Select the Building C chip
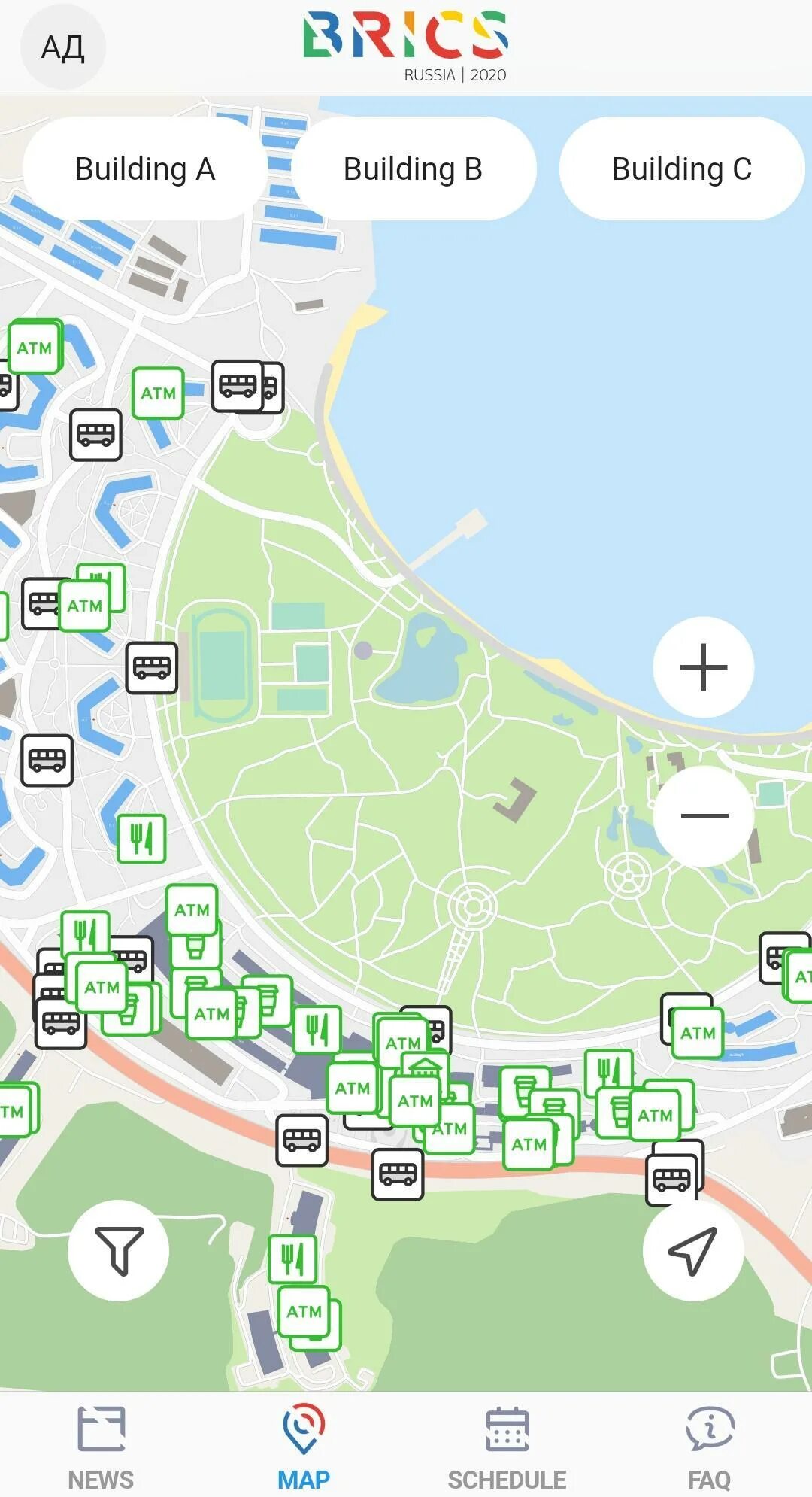 coord(682,169)
